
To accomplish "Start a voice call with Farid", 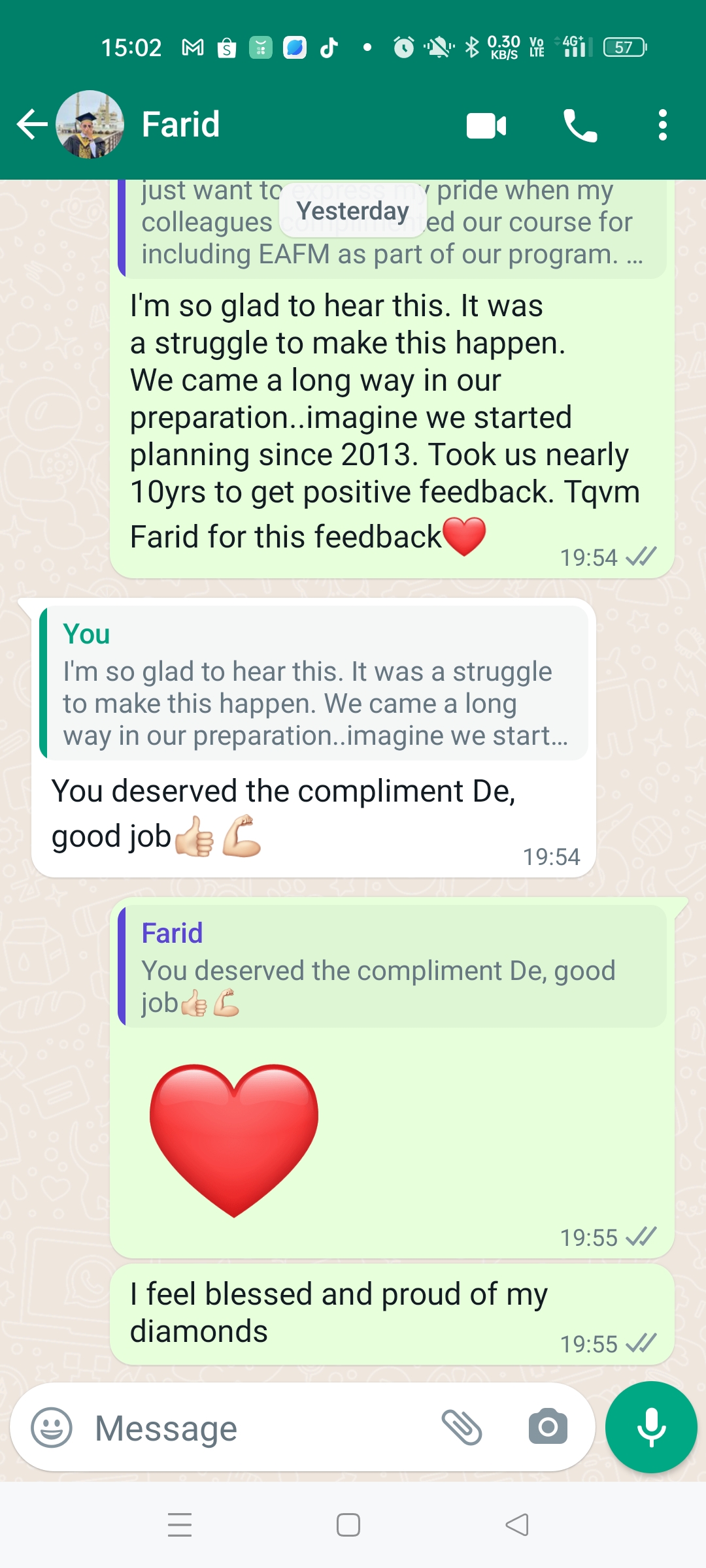I will 580,125.
